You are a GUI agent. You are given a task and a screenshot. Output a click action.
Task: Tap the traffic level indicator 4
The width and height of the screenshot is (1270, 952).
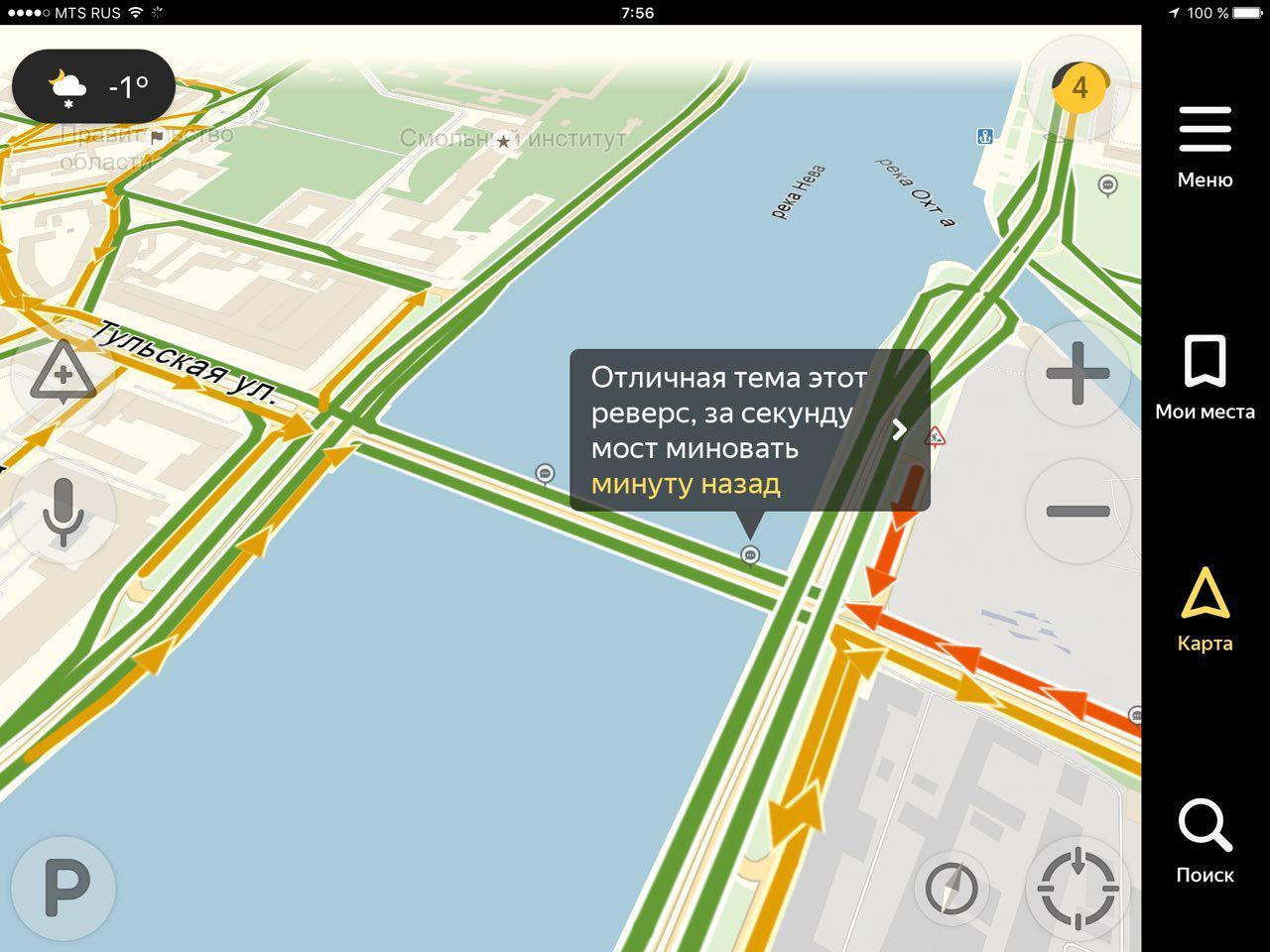(x=1079, y=87)
